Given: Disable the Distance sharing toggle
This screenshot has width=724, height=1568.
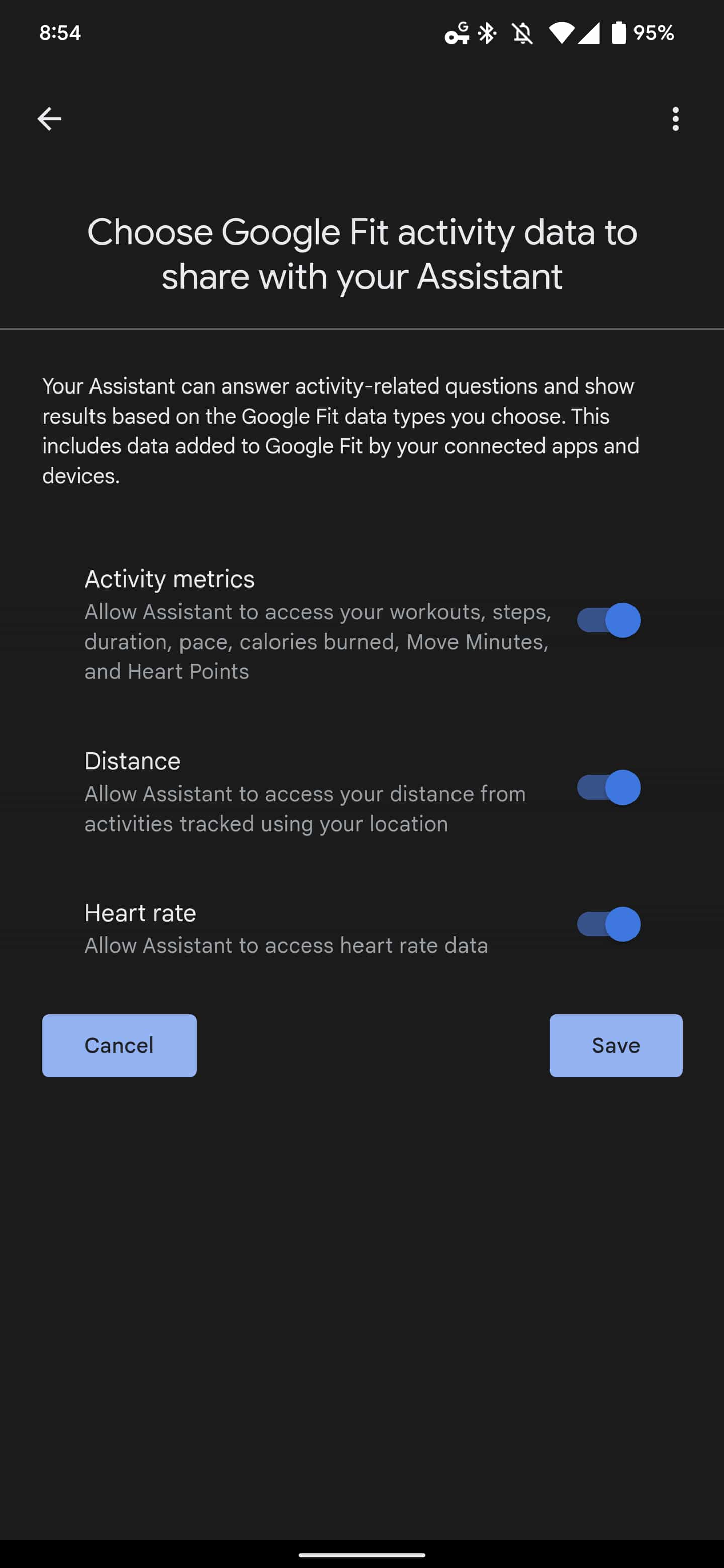Looking at the screenshot, I should click(x=608, y=788).
